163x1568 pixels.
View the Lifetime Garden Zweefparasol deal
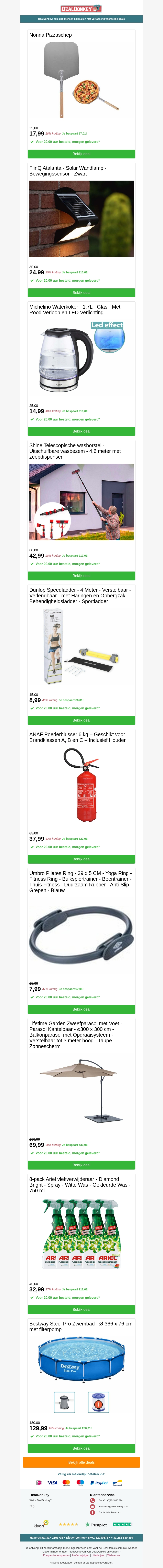(x=81, y=1165)
